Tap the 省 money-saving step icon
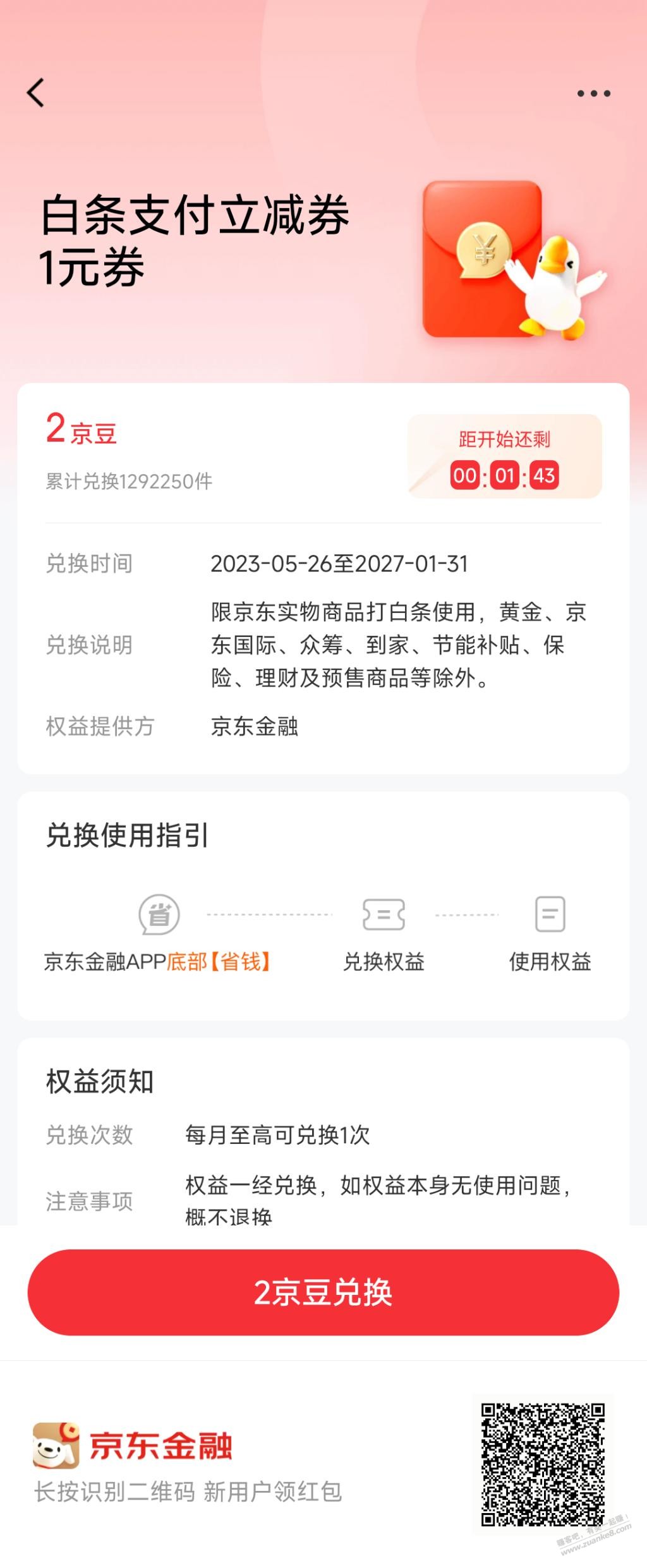Screen dimensions: 647x1568 (x=158, y=915)
